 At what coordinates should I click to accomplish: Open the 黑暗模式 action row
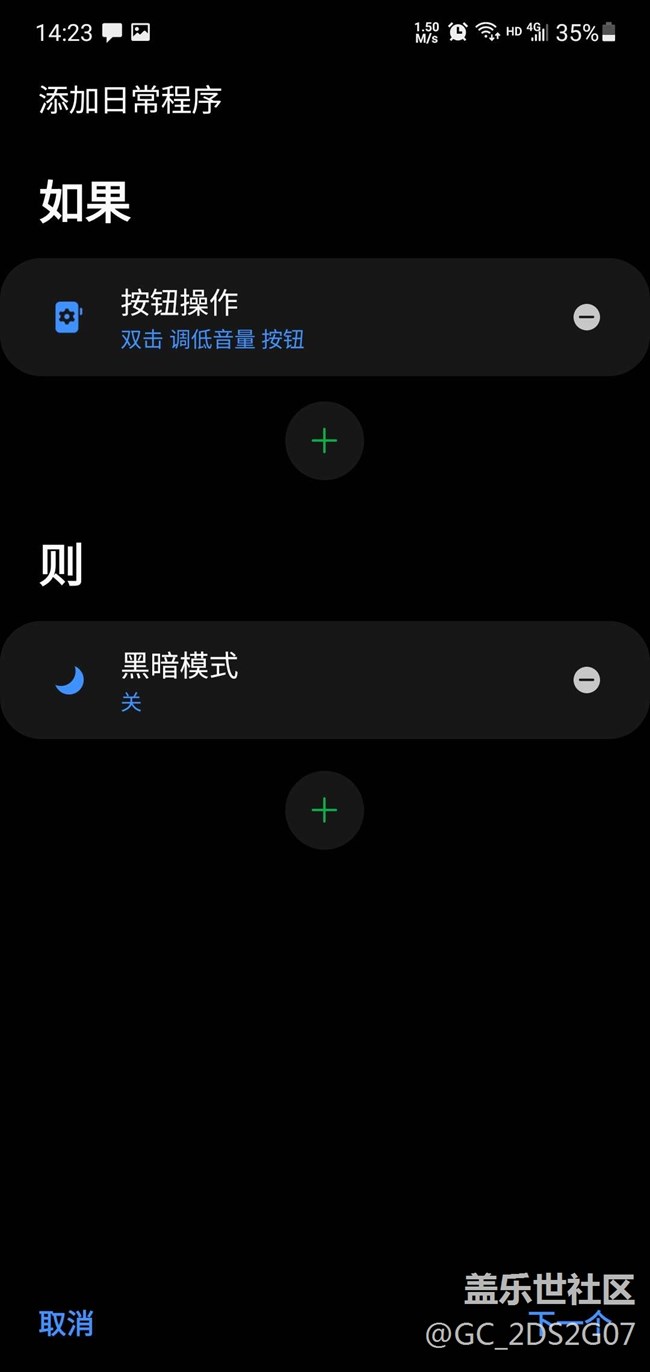click(x=324, y=680)
